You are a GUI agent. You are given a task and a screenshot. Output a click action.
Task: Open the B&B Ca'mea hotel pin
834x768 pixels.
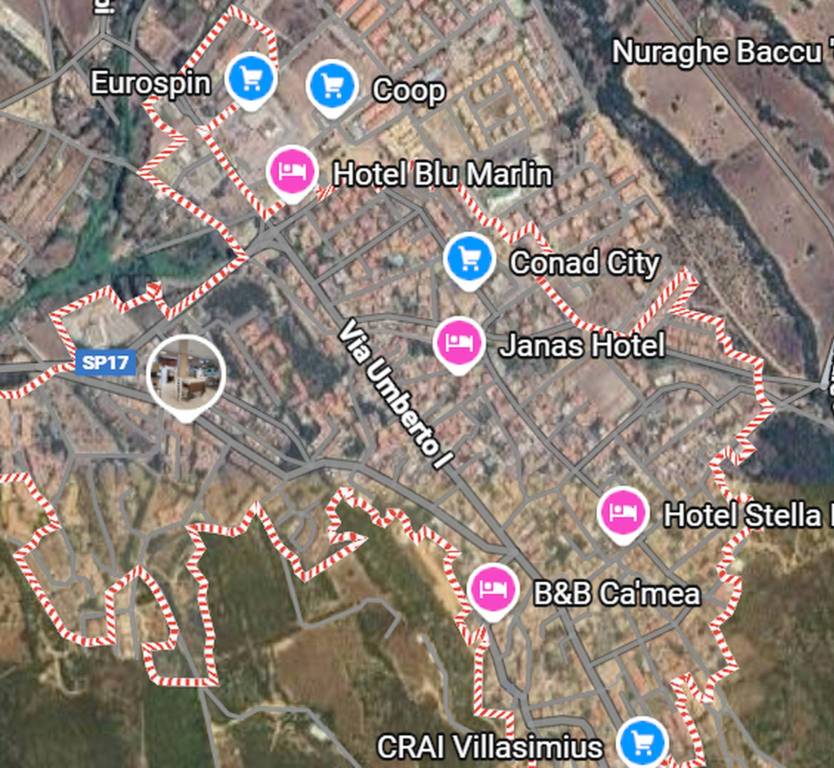pos(493,588)
